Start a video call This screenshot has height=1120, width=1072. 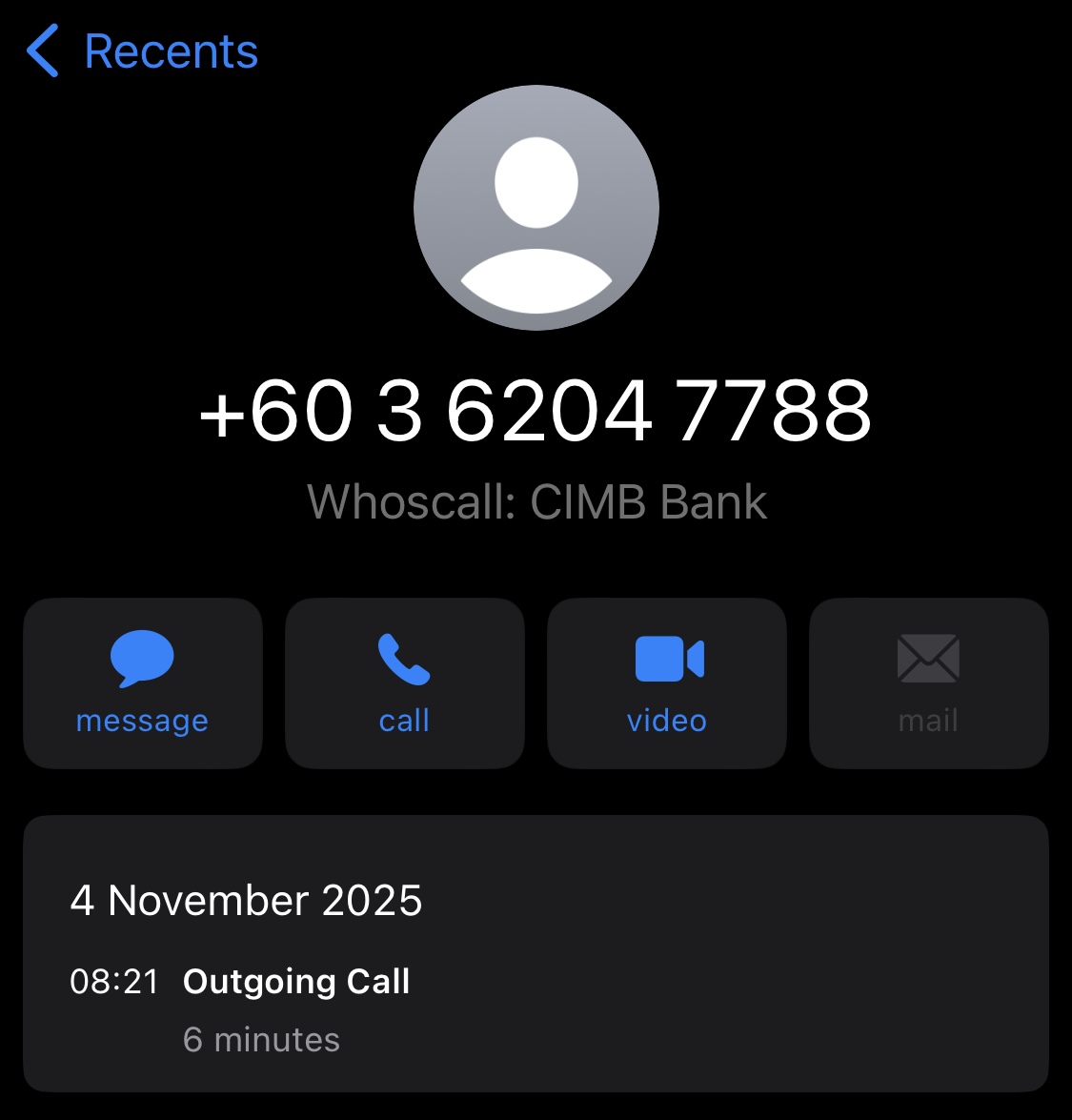667,682
